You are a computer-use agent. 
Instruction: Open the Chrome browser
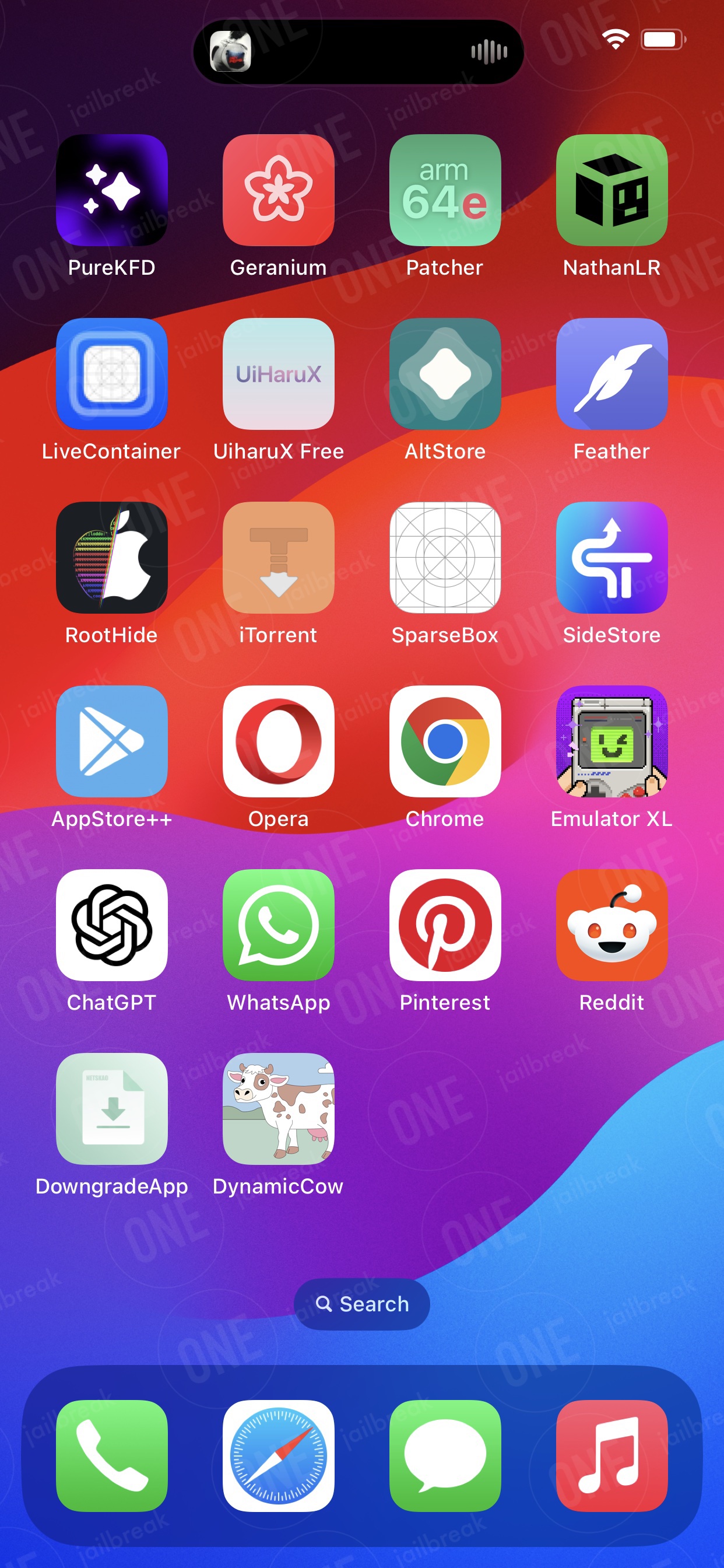pyautogui.click(x=445, y=741)
